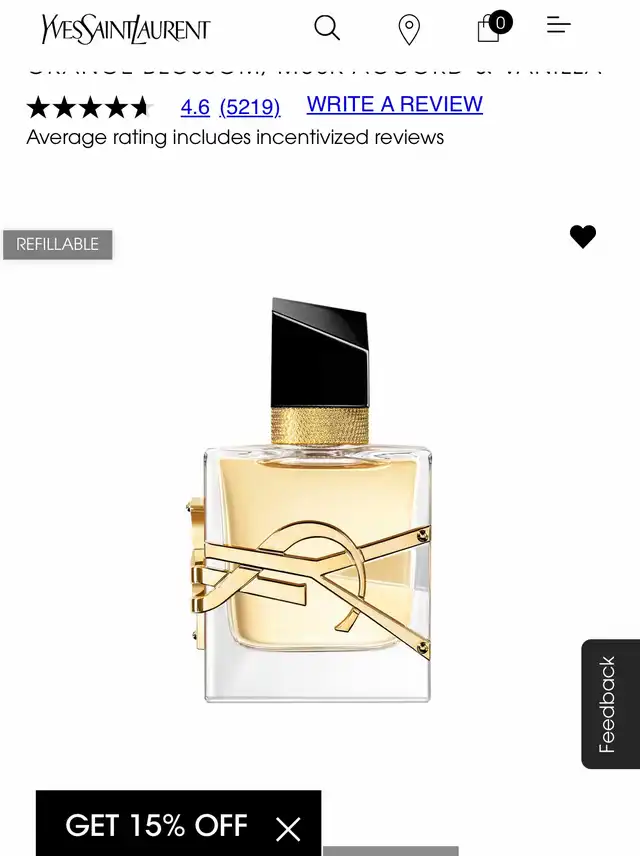Claim the Get 15% Off offer
Image resolution: width=640 pixels, height=856 pixels.
[x=156, y=825]
